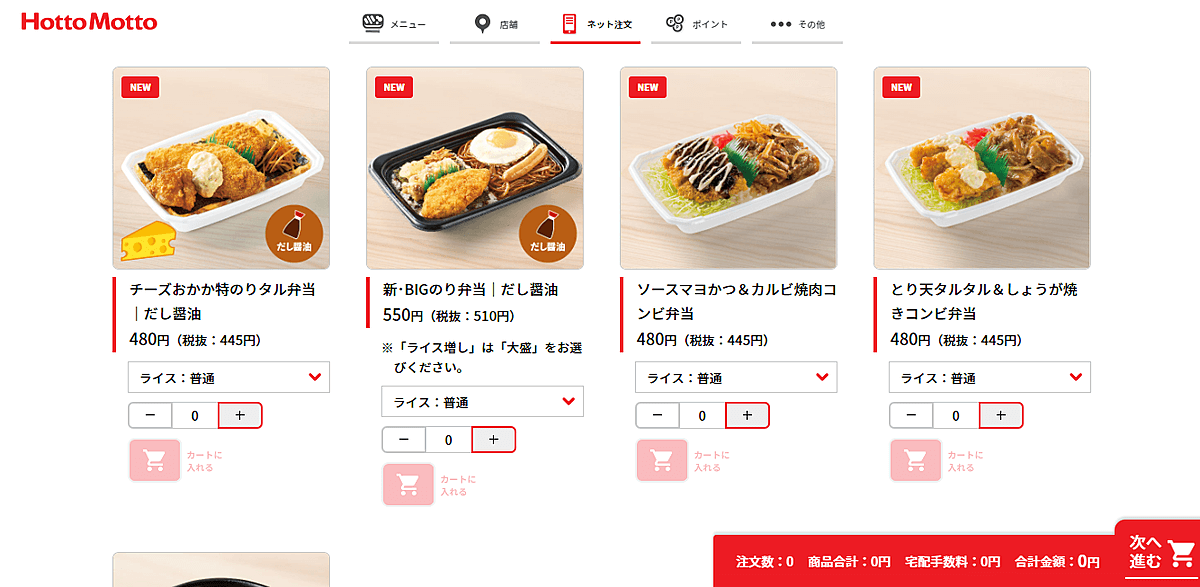Open とり天タルタル＆しょうが焼きコンビ弁当 image
This screenshot has width=1200, height=587.
pos(982,168)
